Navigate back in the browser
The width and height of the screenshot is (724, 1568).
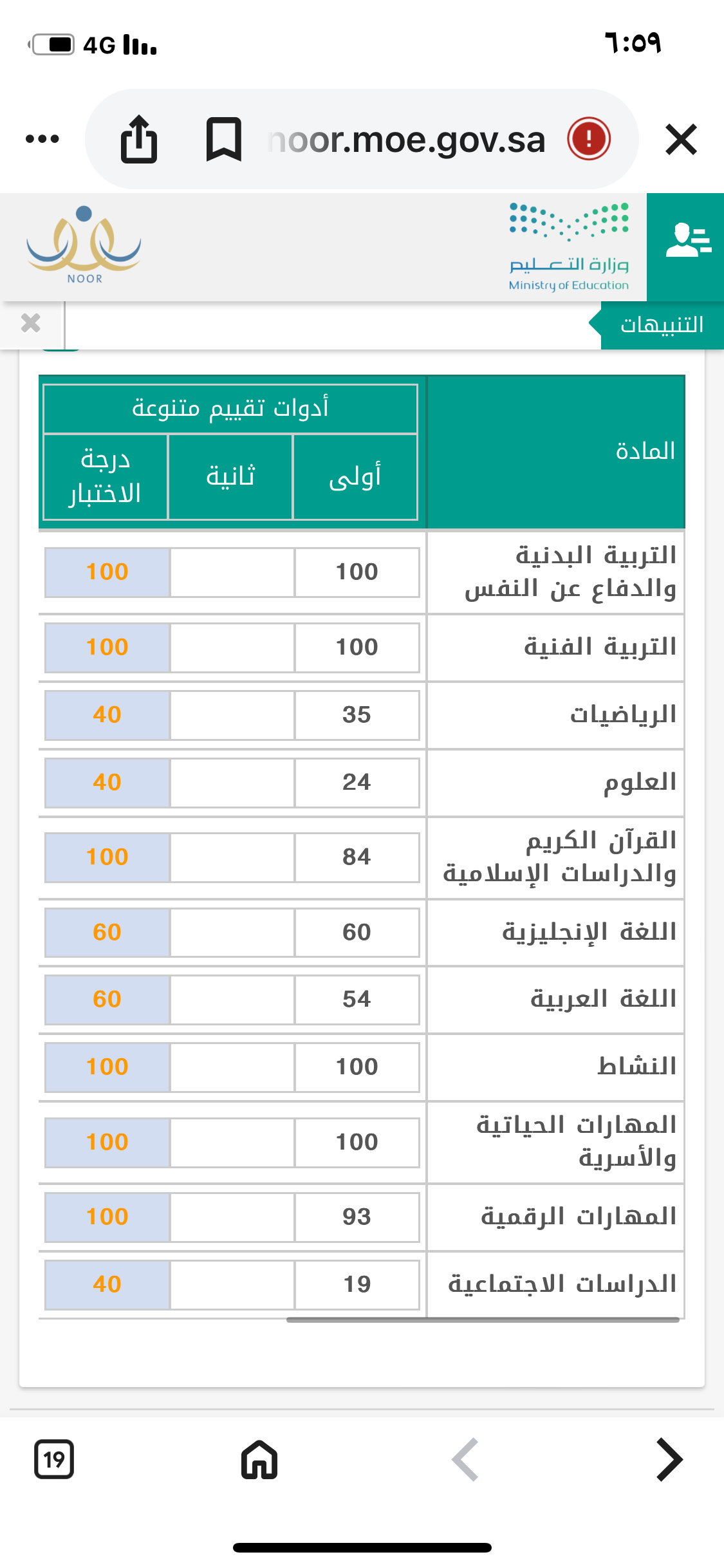coord(465,1459)
